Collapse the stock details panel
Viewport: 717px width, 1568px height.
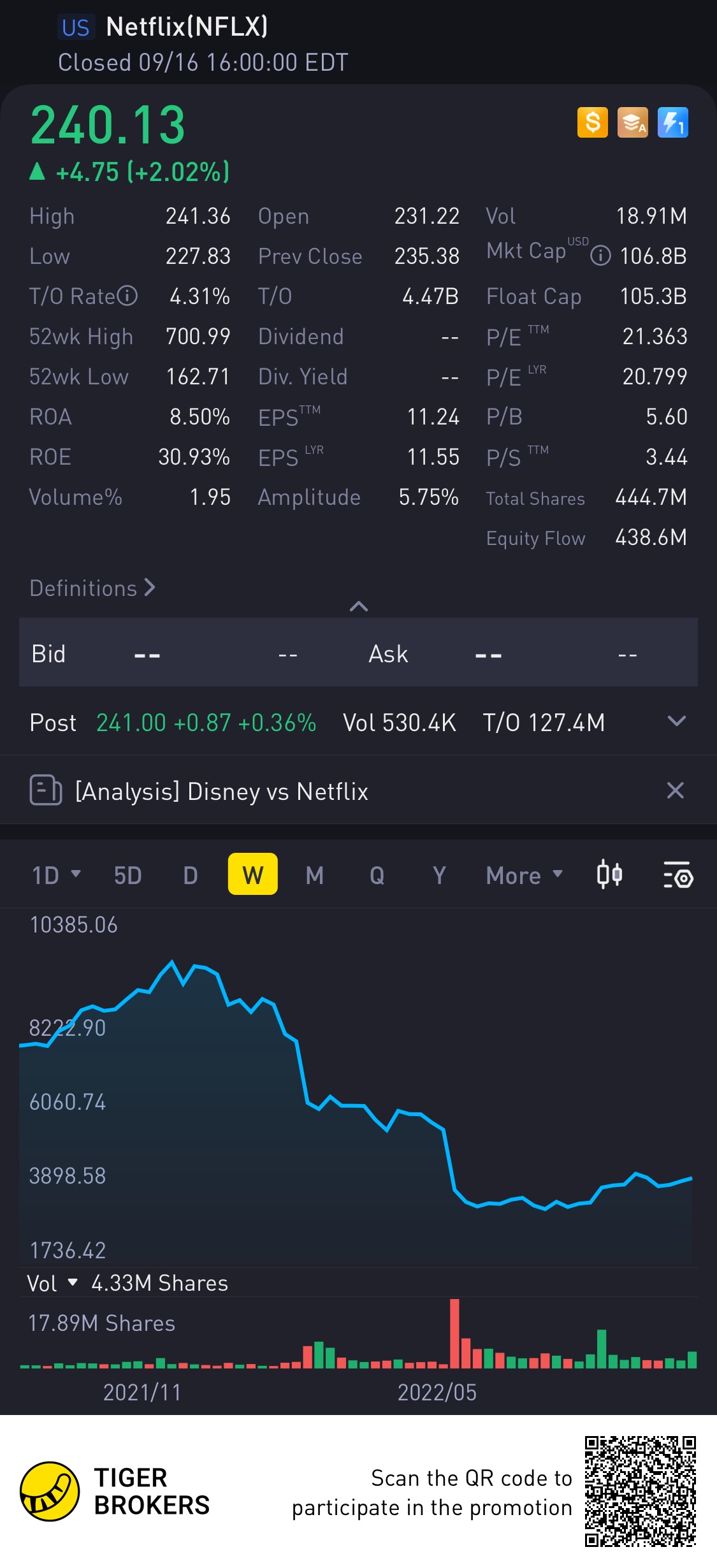[x=359, y=606]
